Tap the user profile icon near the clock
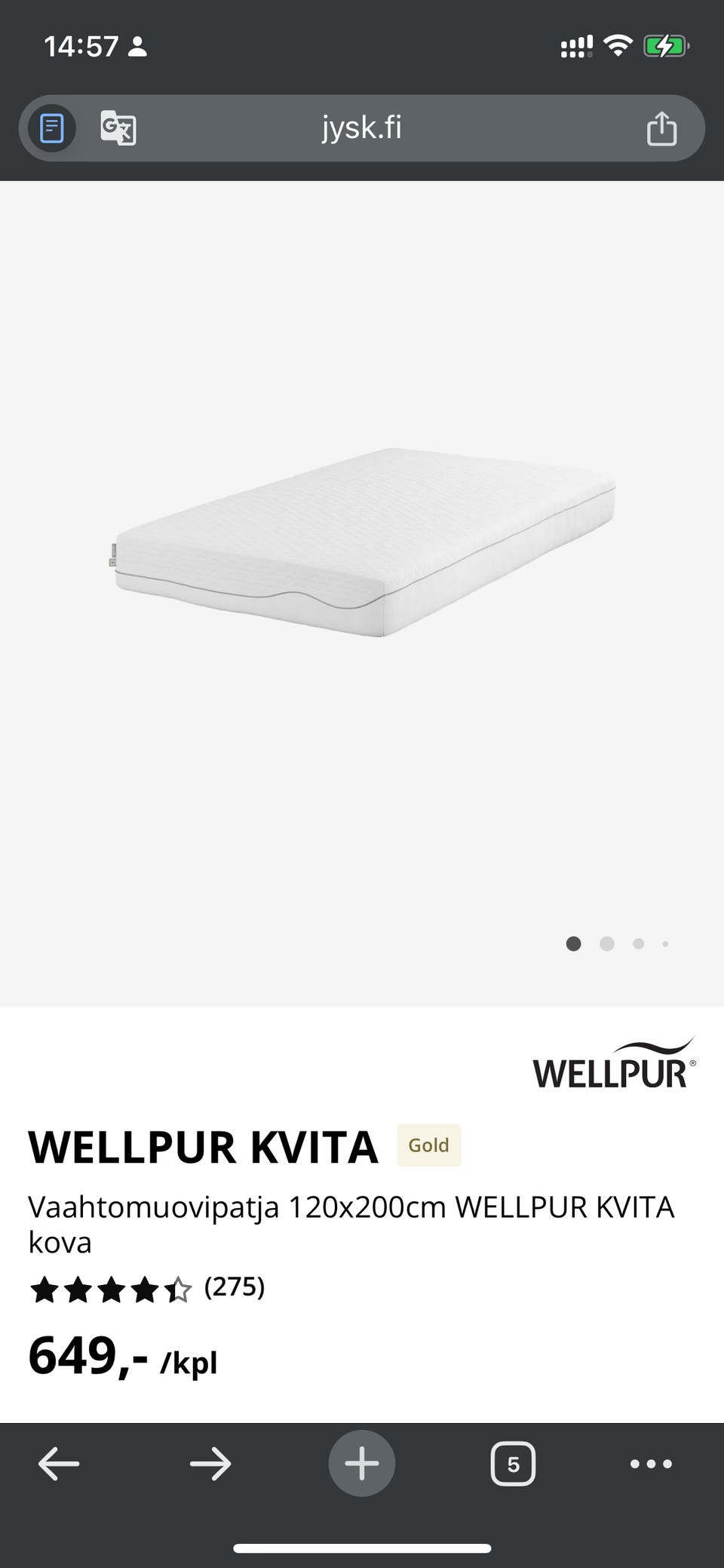The image size is (724, 1568). (137, 47)
